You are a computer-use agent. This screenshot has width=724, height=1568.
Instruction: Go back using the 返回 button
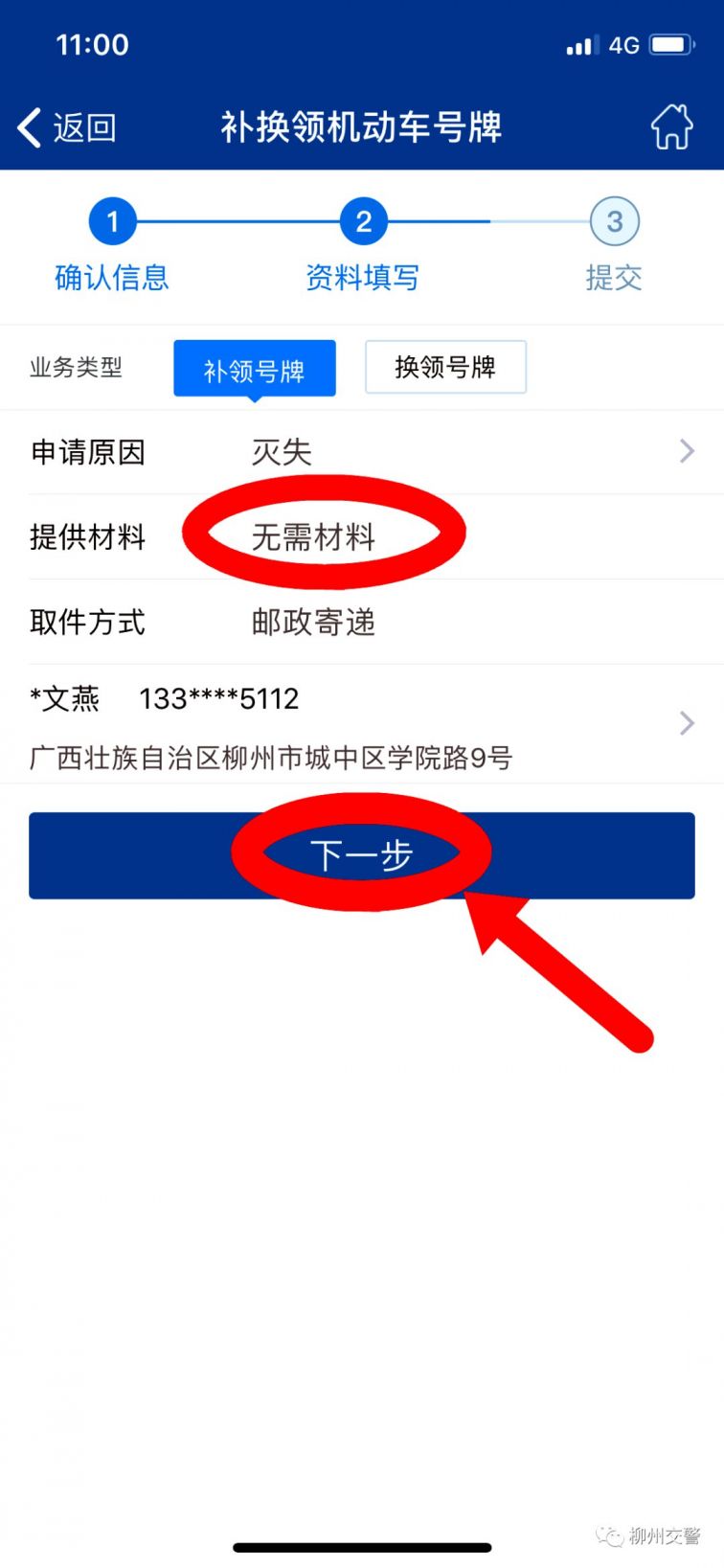click(67, 127)
